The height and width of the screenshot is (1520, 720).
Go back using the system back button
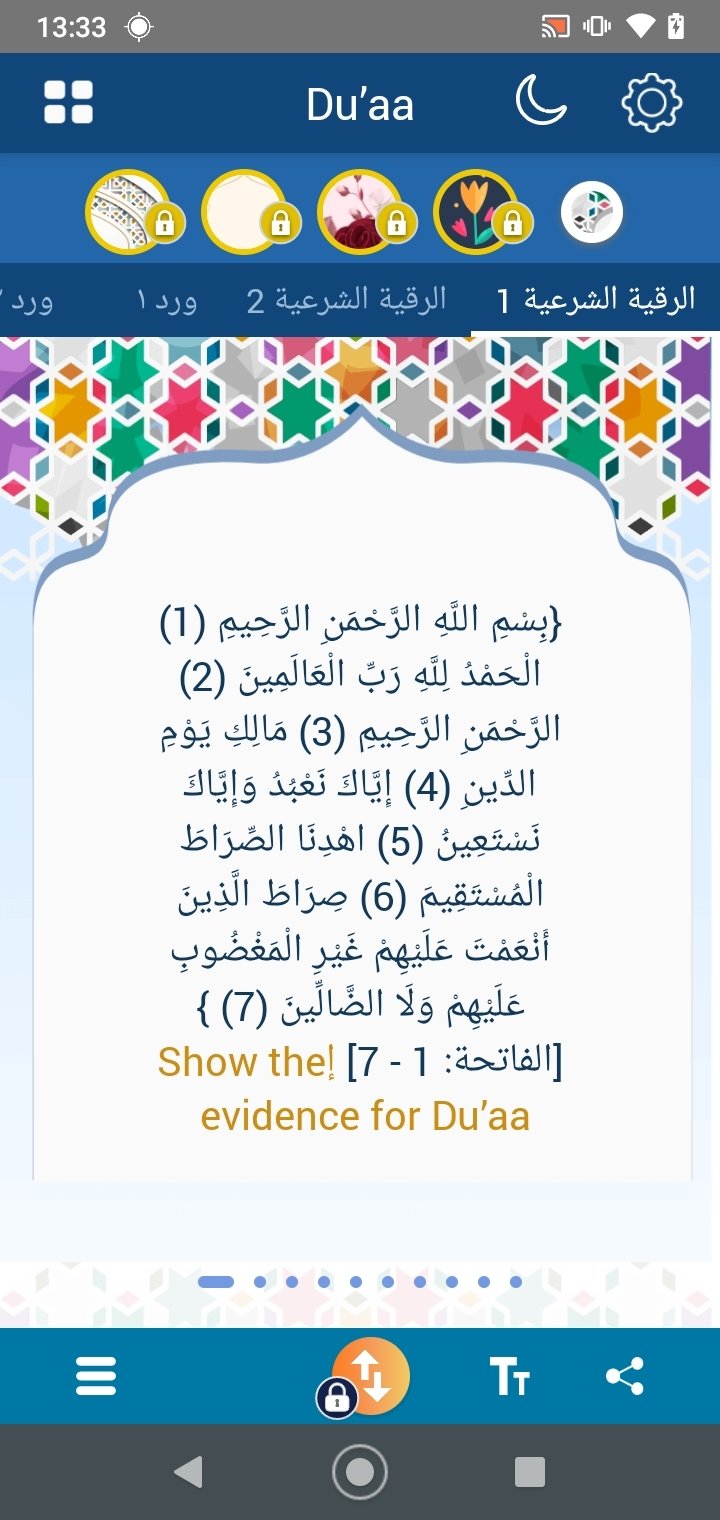coord(188,1471)
